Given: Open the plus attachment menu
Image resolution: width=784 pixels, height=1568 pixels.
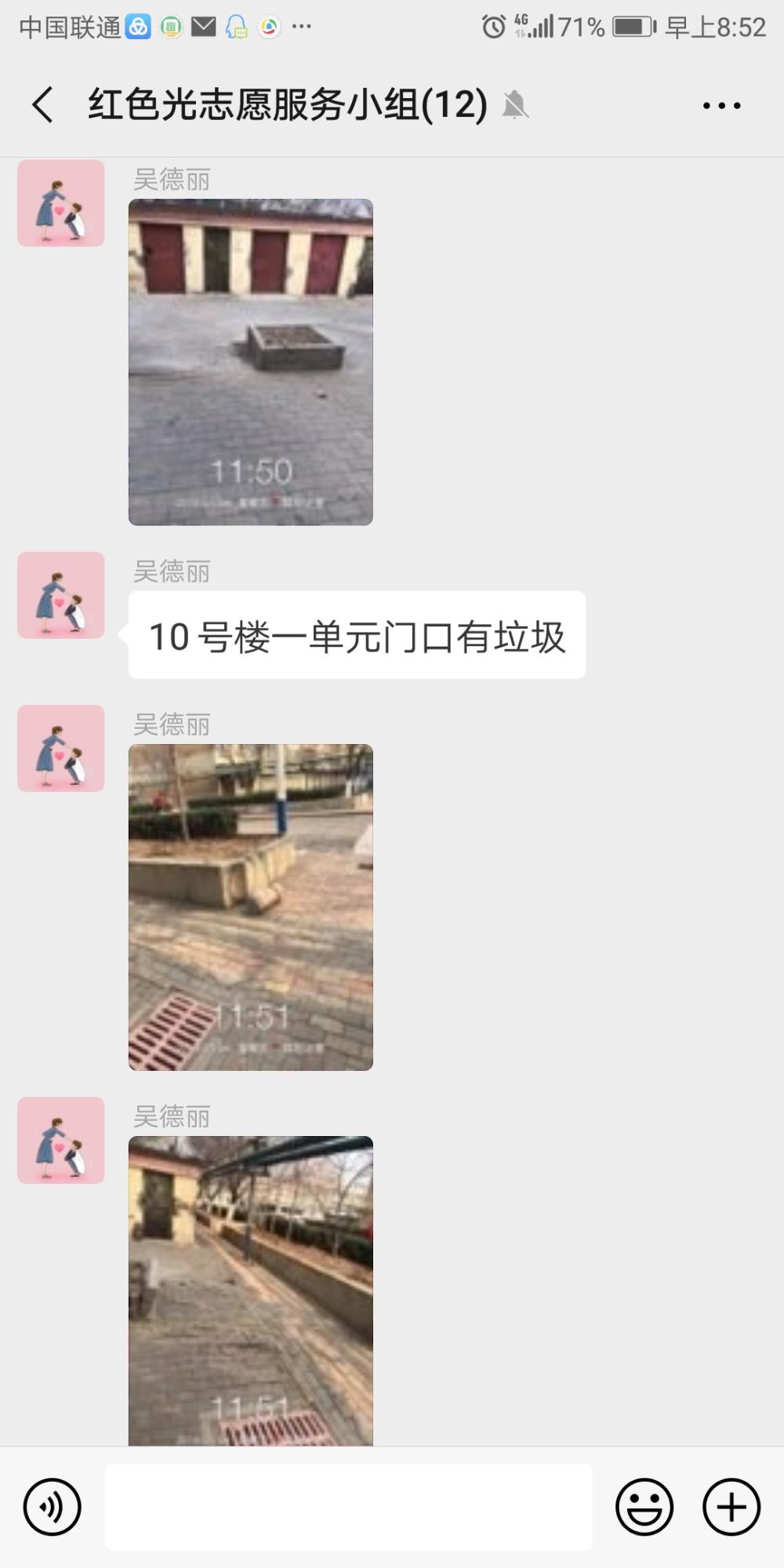Looking at the screenshot, I should [x=731, y=1506].
